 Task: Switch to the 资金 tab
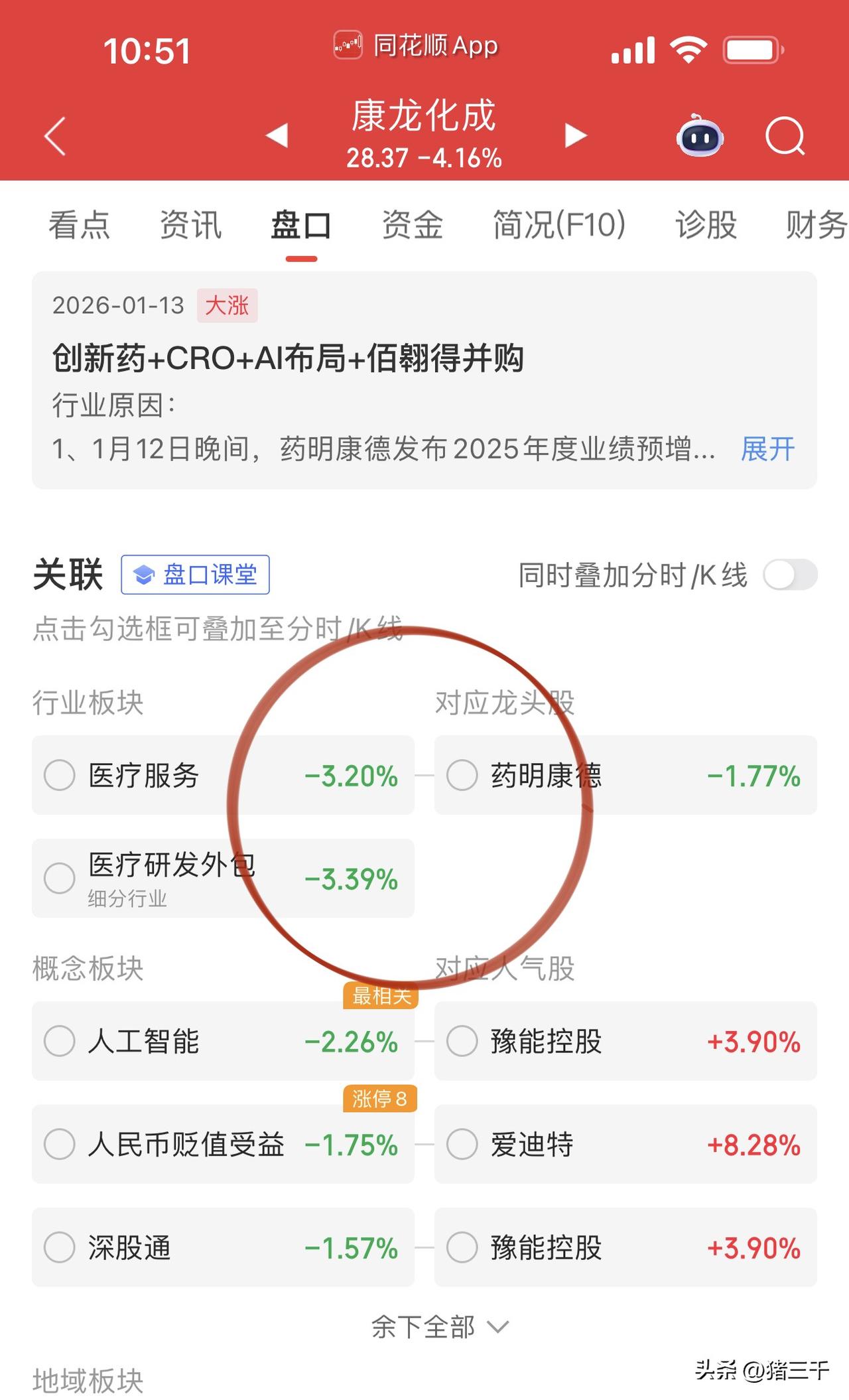point(413,226)
